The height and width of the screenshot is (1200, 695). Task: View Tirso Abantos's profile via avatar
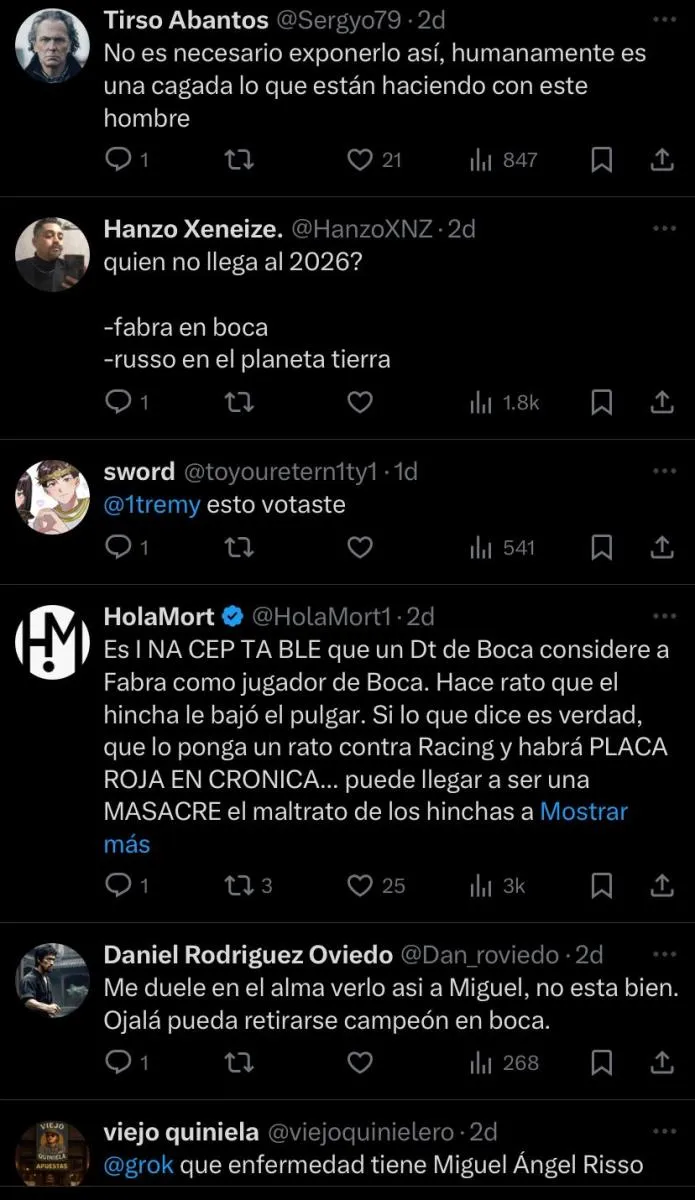click(53, 46)
